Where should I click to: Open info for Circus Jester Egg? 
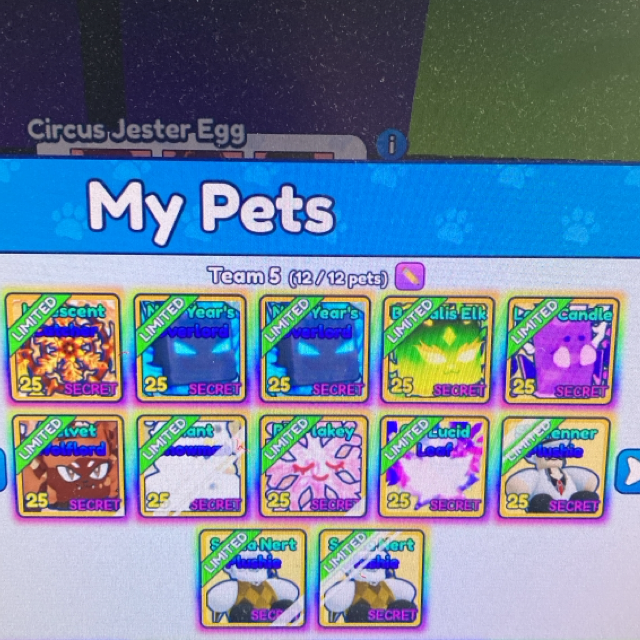click(x=392, y=146)
